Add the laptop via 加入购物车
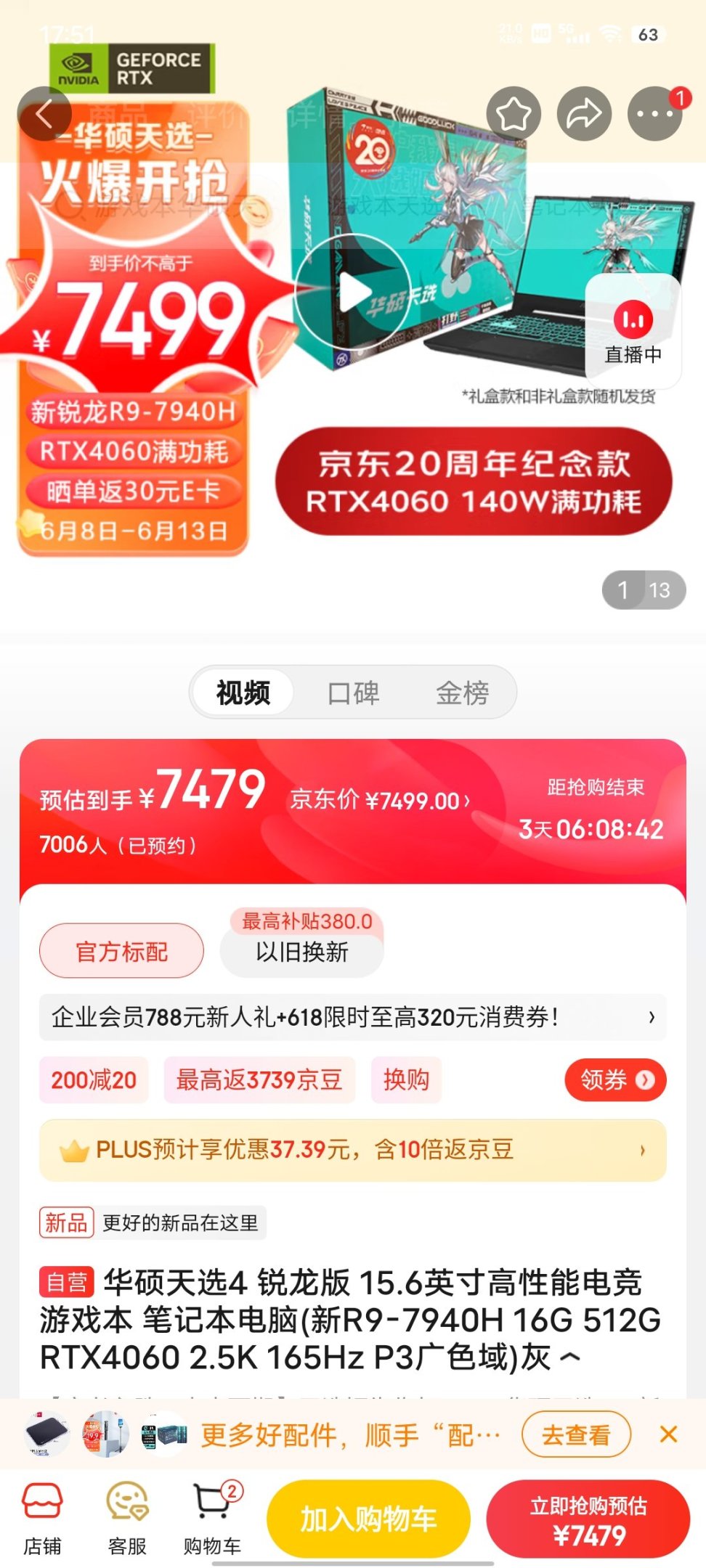Screen dimensions: 706x1568 point(368,1519)
